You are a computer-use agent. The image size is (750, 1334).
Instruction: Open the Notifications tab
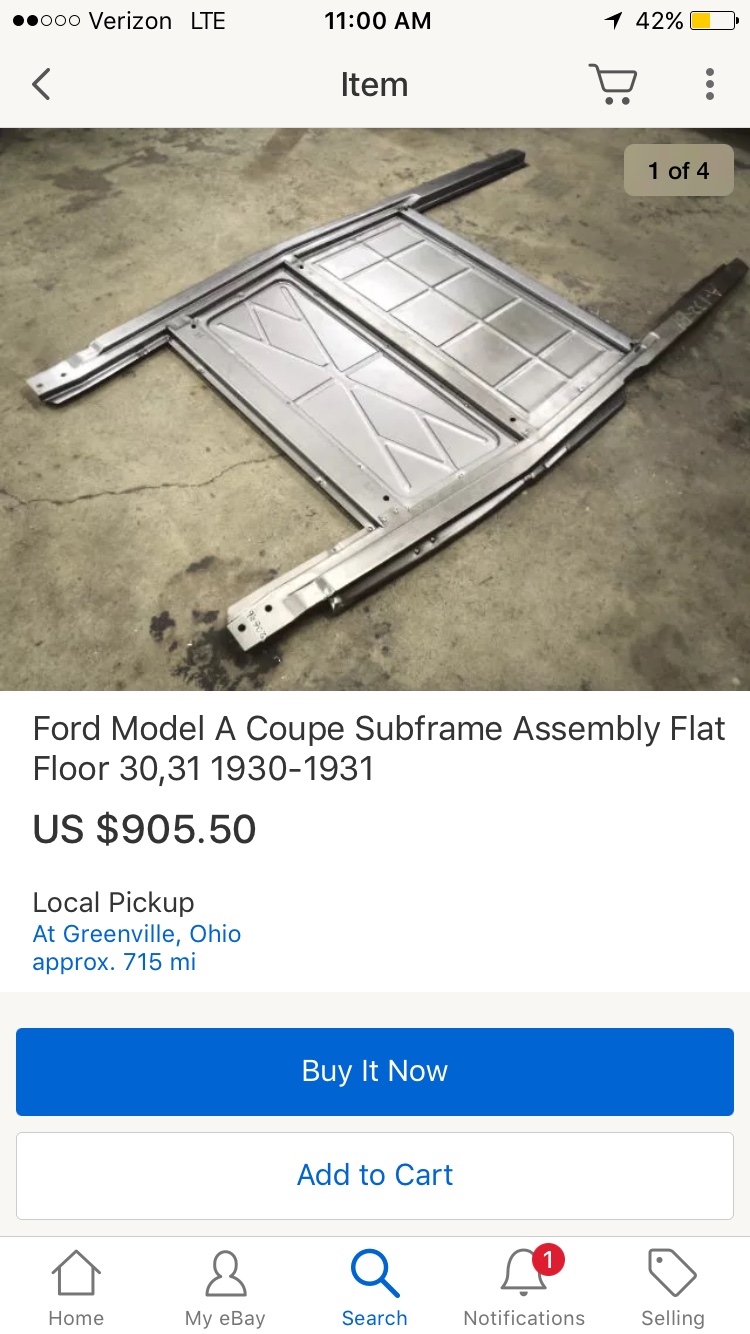(x=524, y=1288)
